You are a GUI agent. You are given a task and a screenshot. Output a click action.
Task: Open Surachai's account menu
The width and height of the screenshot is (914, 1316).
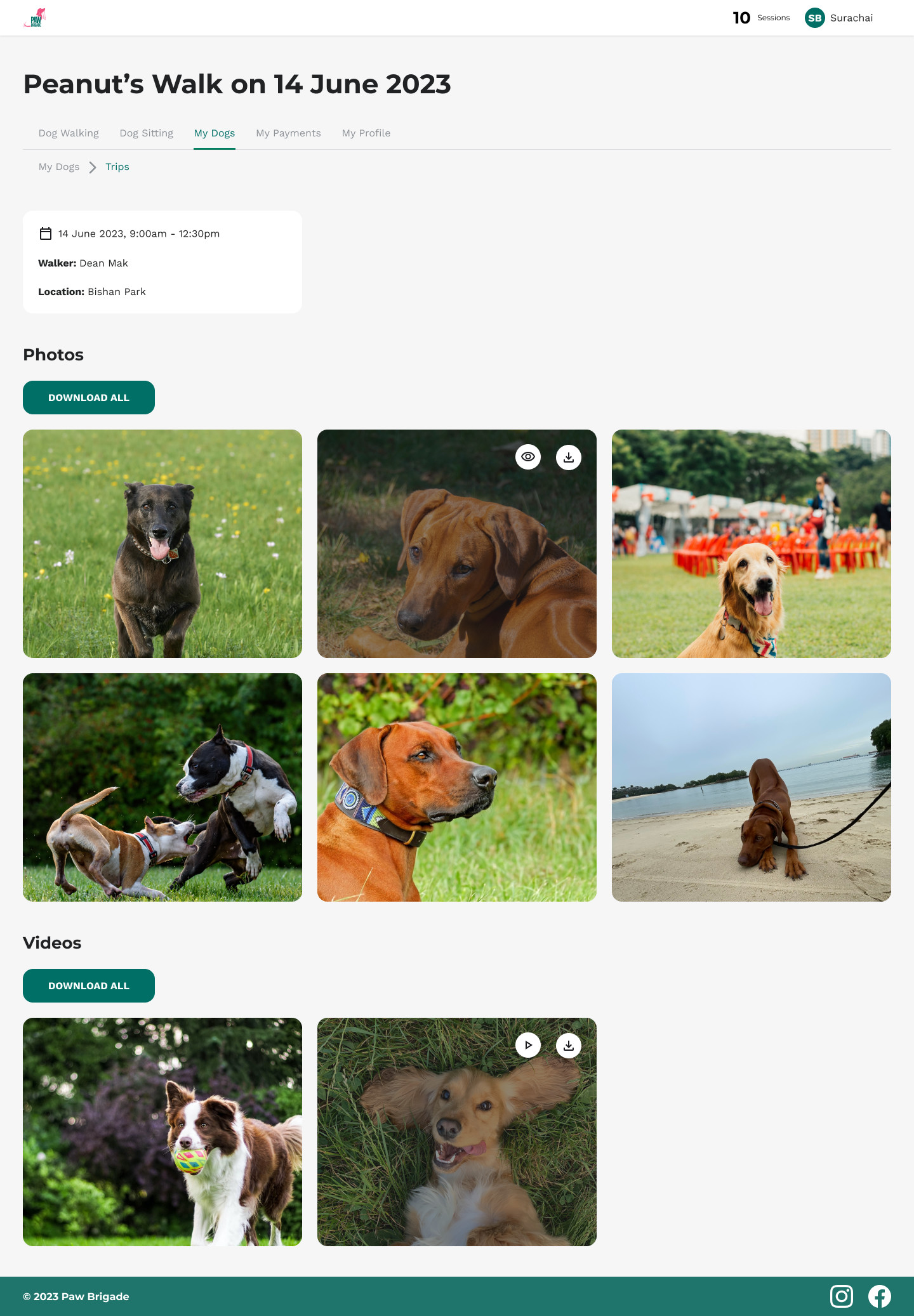pyautogui.click(x=839, y=18)
